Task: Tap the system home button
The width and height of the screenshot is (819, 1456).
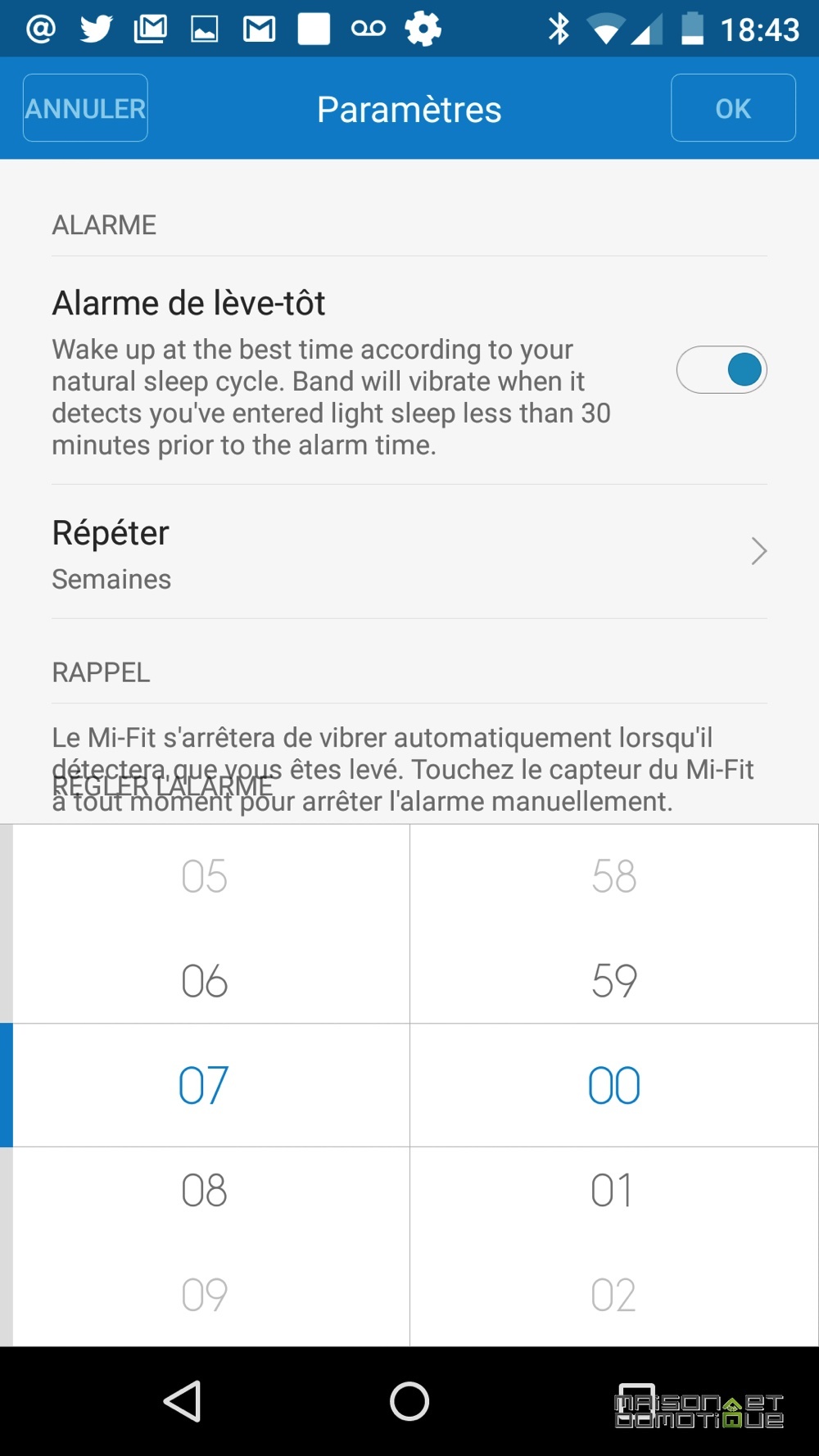Action: [409, 1401]
